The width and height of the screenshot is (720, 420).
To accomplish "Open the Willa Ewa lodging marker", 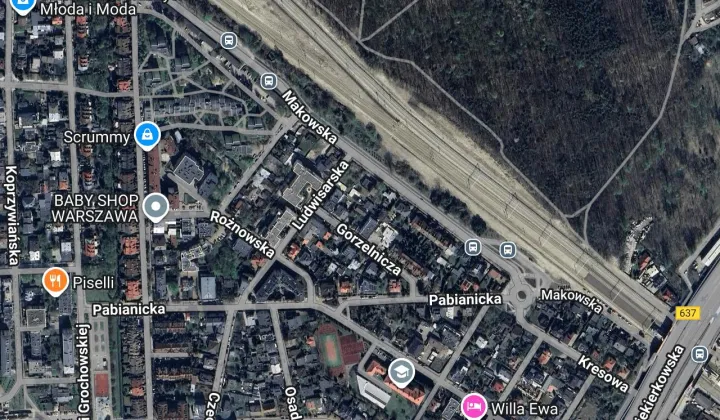I will [474, 407].
